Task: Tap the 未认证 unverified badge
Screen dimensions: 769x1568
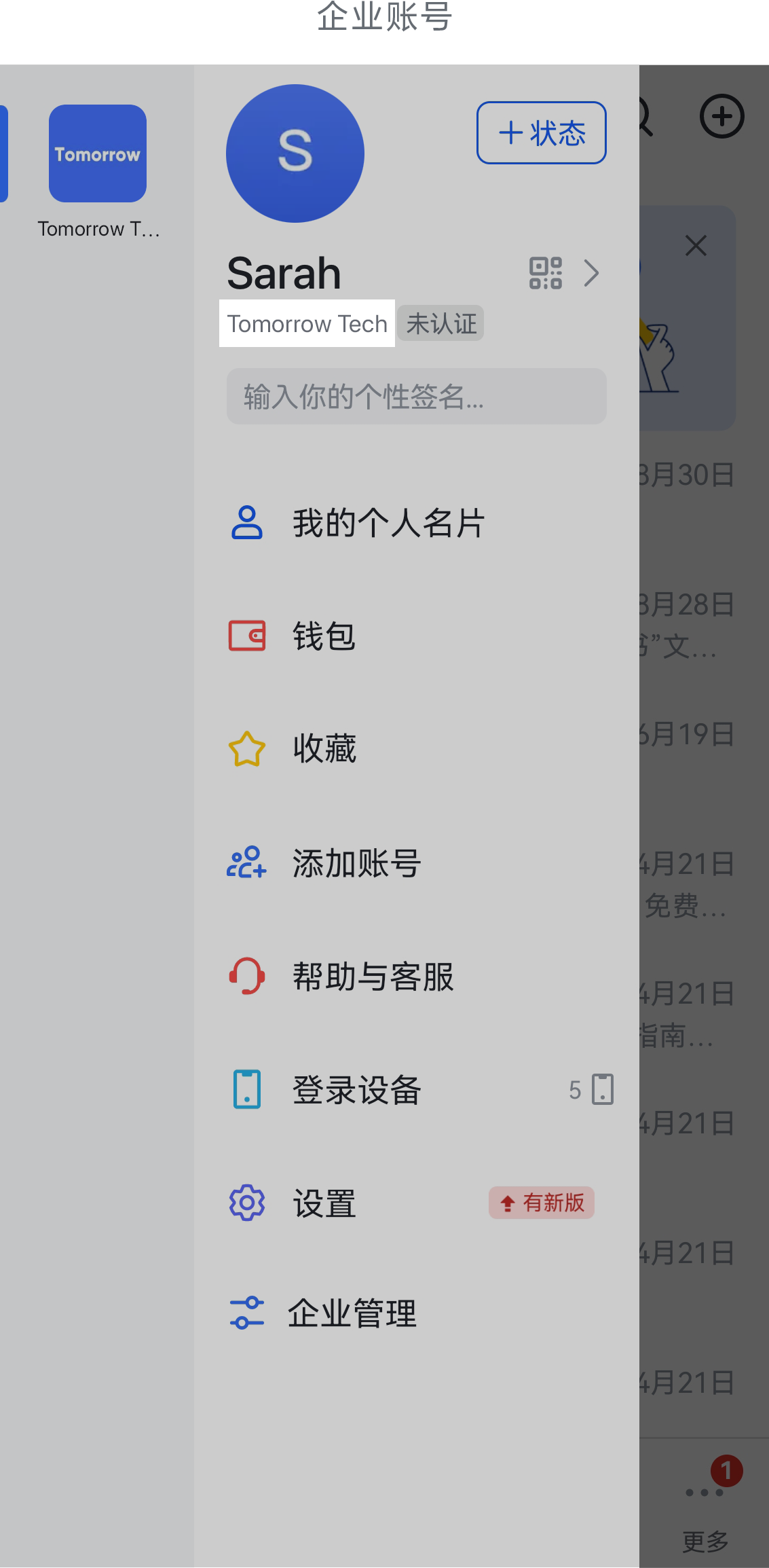Action: point(440,323)
